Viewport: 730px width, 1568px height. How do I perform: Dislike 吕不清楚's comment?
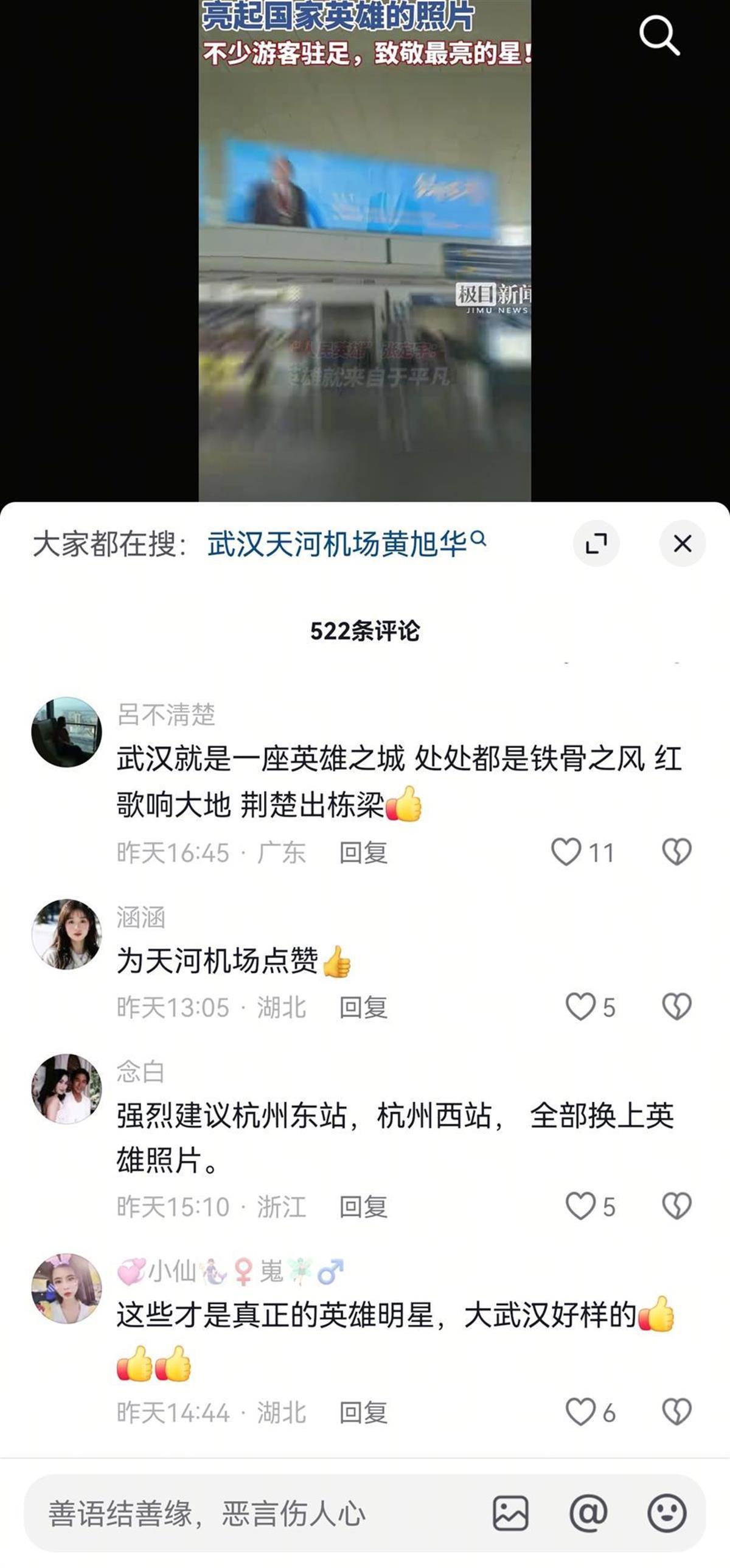click(x=676, y=852)
